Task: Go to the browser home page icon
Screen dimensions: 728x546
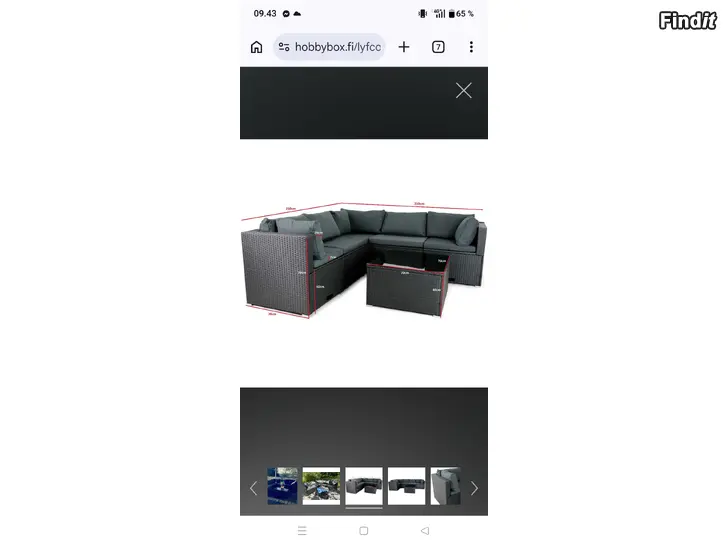Action: (x=257, y=47)
